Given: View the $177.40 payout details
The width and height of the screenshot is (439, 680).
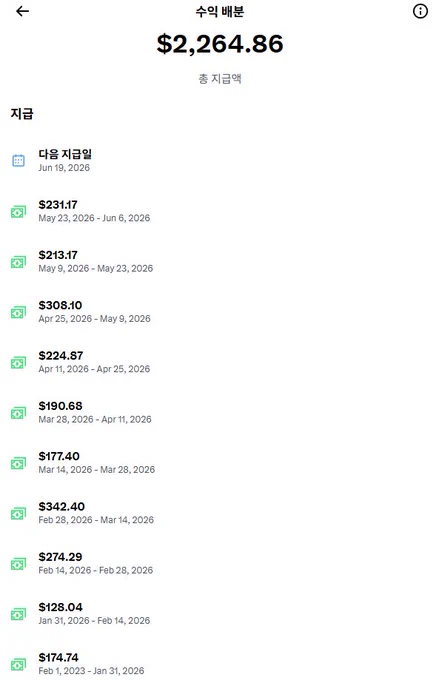Looking at the screenshot, I should [220, 463].
